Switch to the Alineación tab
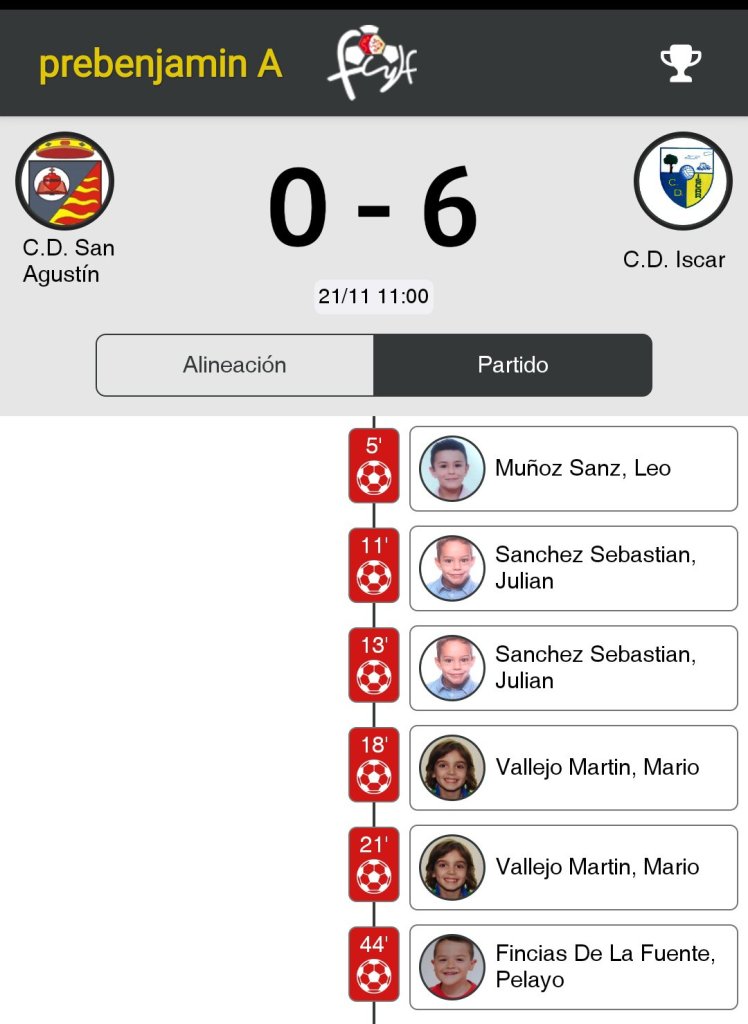748x1024 pixels. pos(235,365)
